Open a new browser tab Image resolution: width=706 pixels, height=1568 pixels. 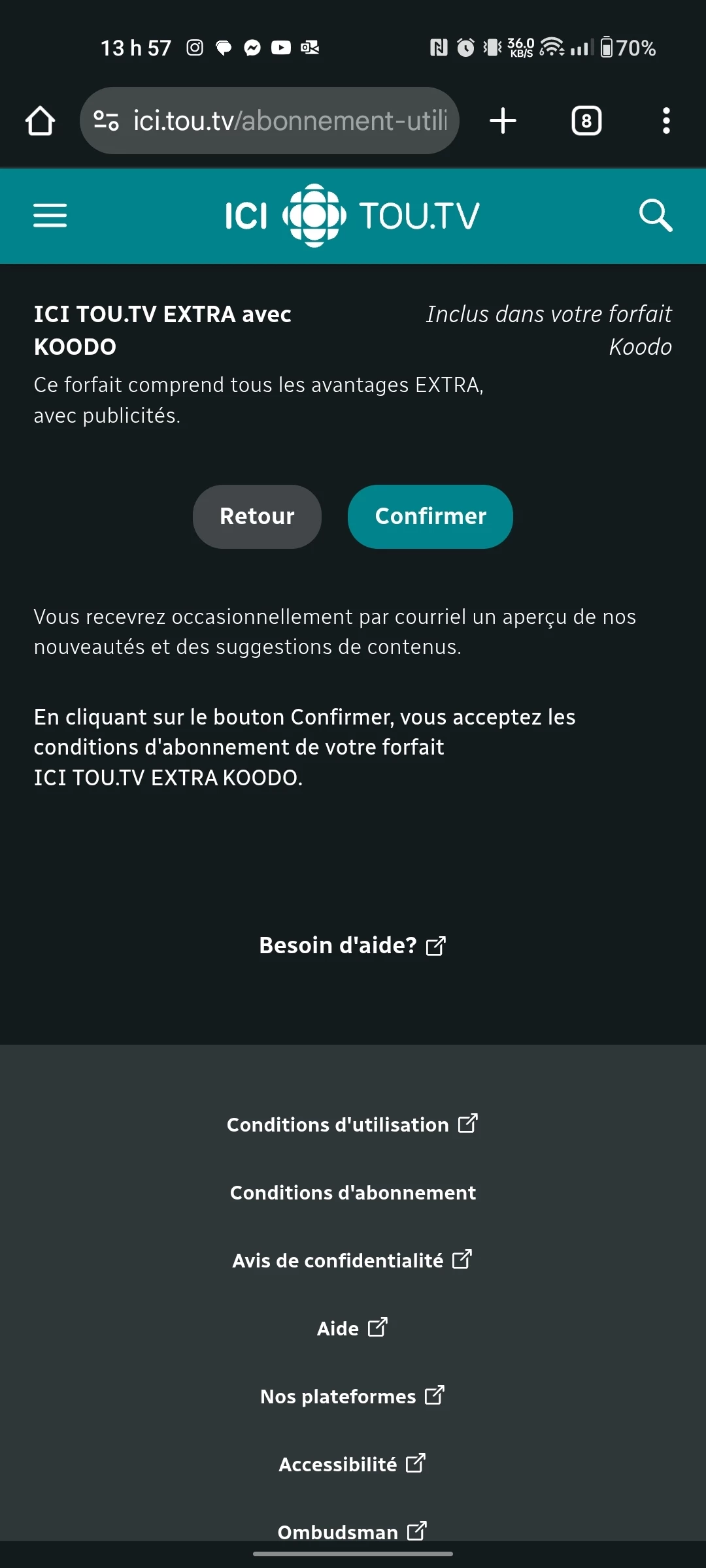503,121
